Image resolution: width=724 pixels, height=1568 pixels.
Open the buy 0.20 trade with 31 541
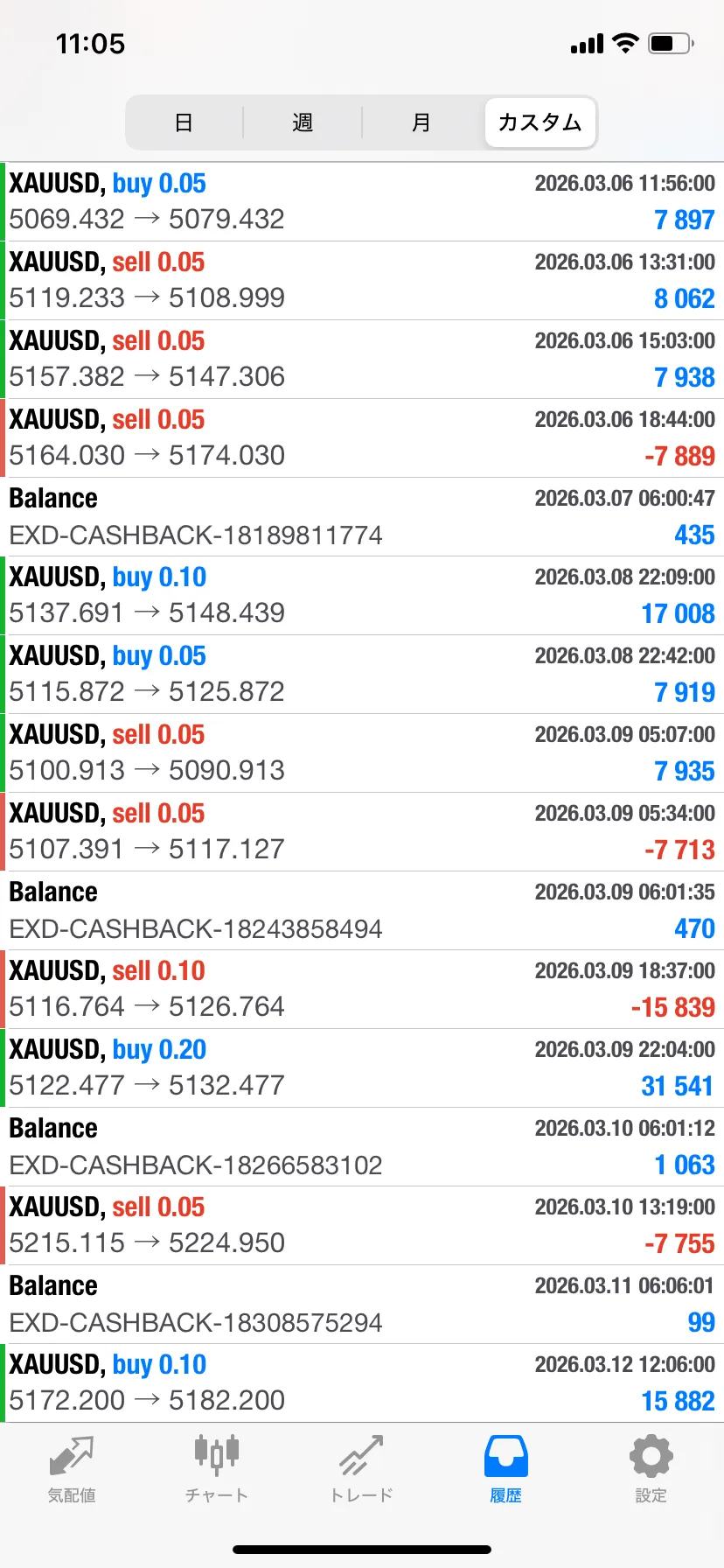(x=362, y=1067)
